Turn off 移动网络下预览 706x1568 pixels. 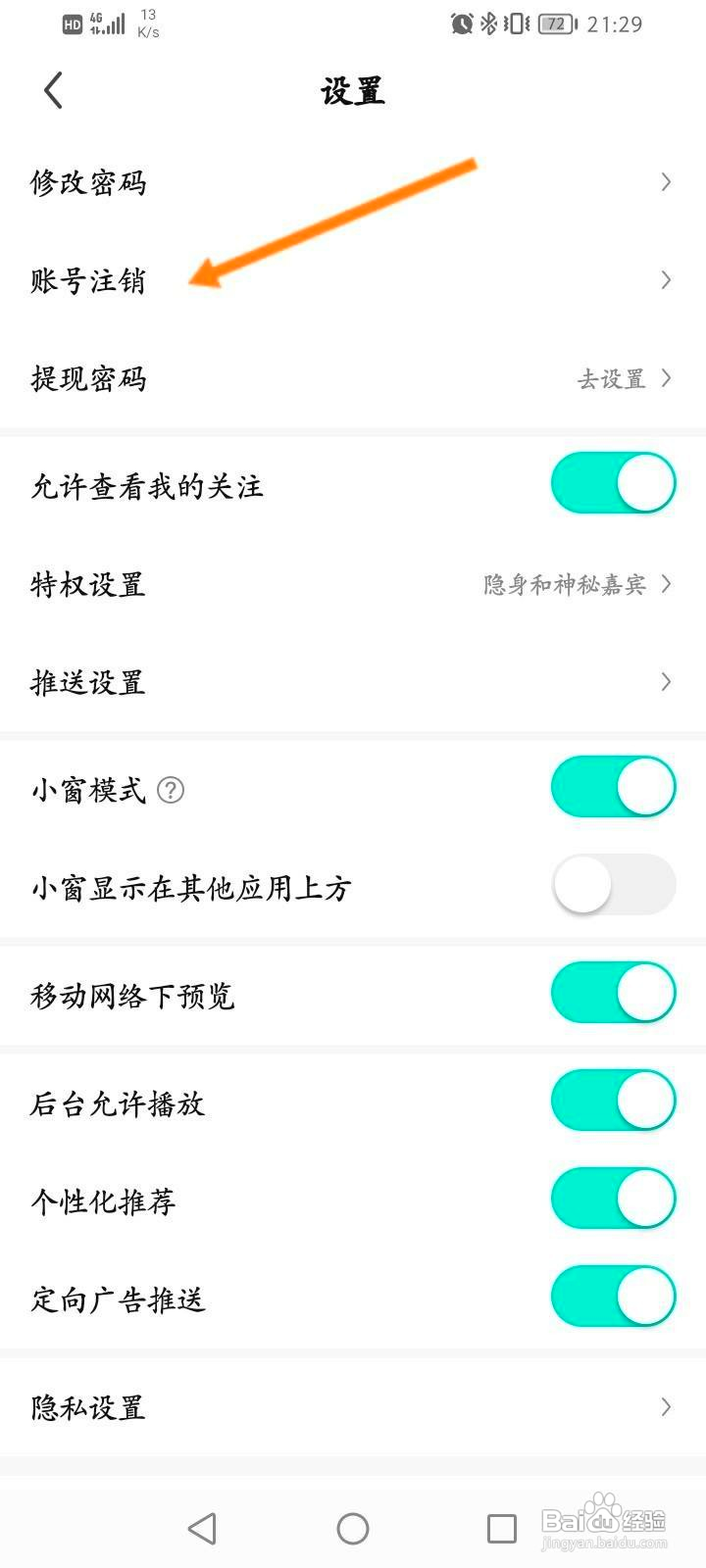coord(614,993)
